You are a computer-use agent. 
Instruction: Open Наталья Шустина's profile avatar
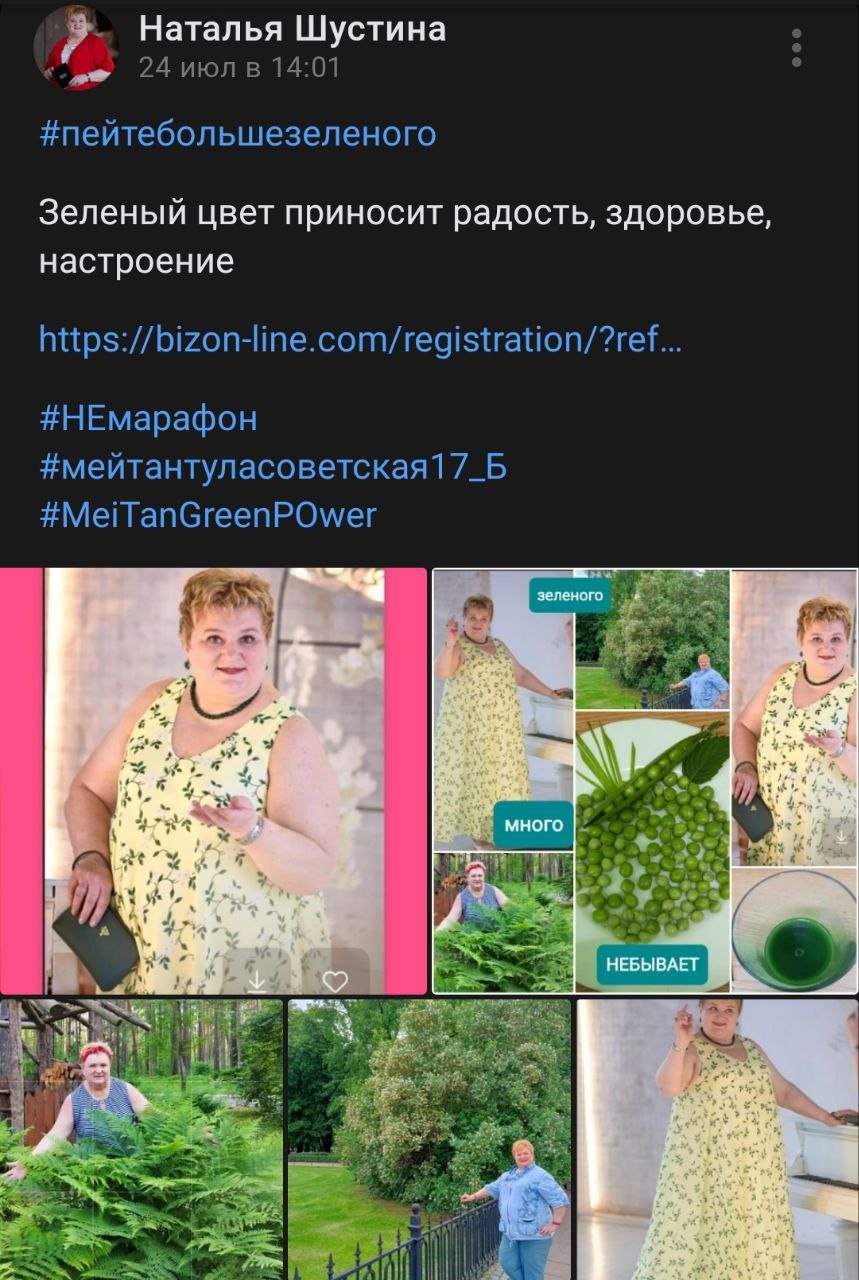click(75, 48)
